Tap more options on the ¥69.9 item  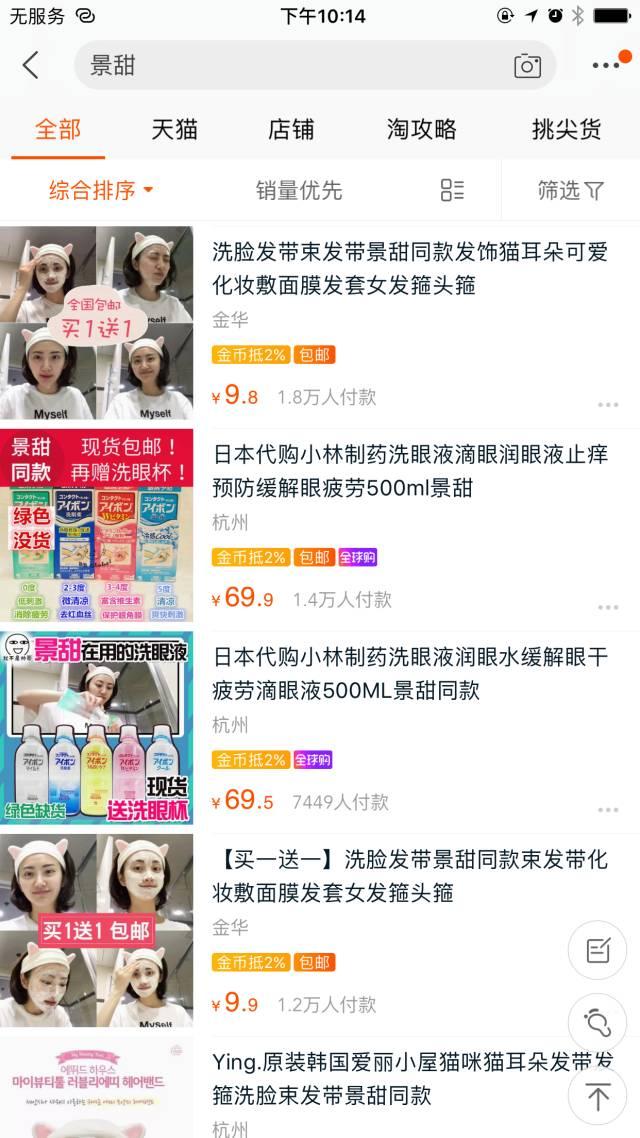[x=608, y=607]
